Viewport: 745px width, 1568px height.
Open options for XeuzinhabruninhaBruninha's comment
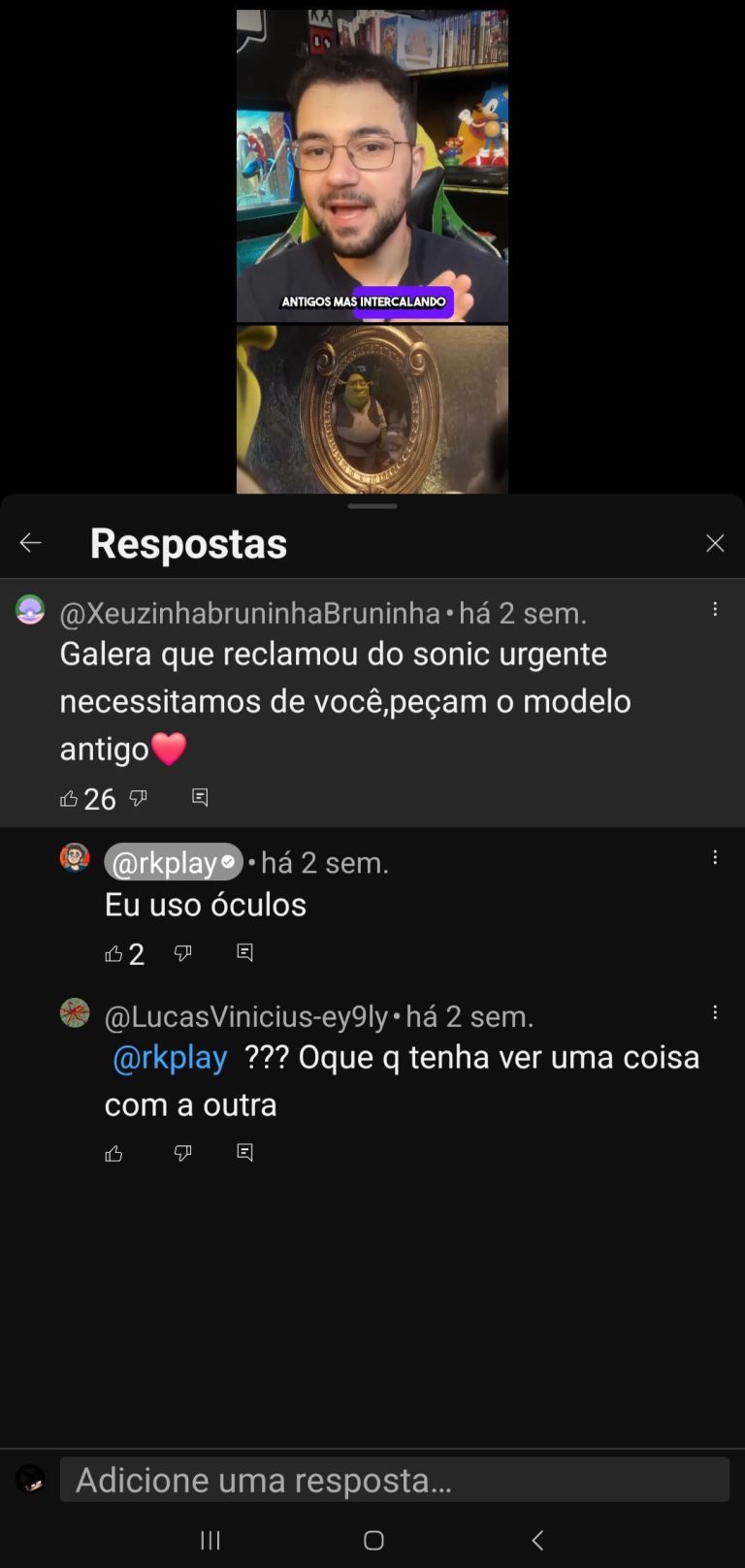(715, 610)
